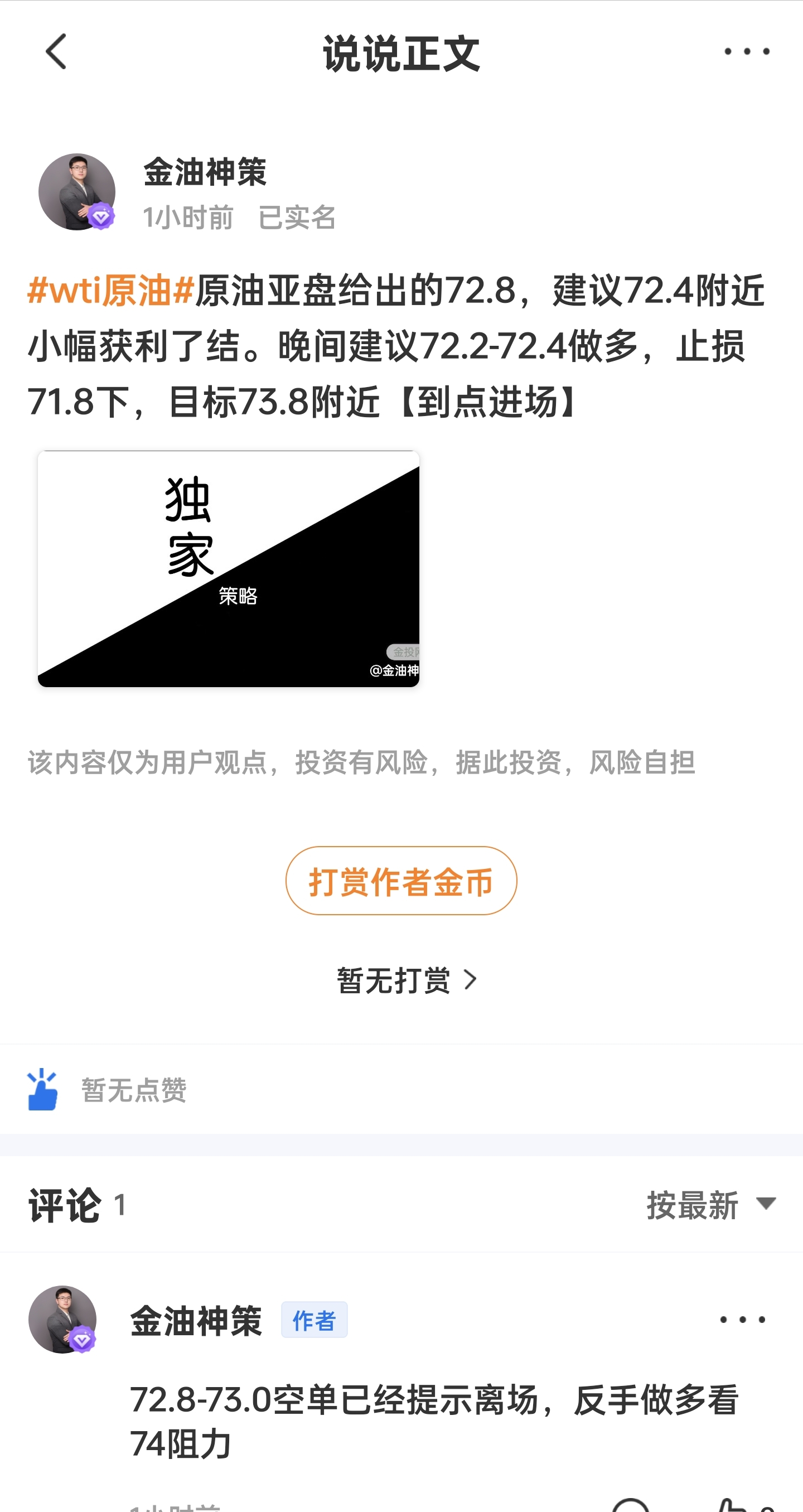Open the overflow menu in the top bar
Viewport: 803px width, 1512px height.
pyautogui.click(x=747, y=52)
